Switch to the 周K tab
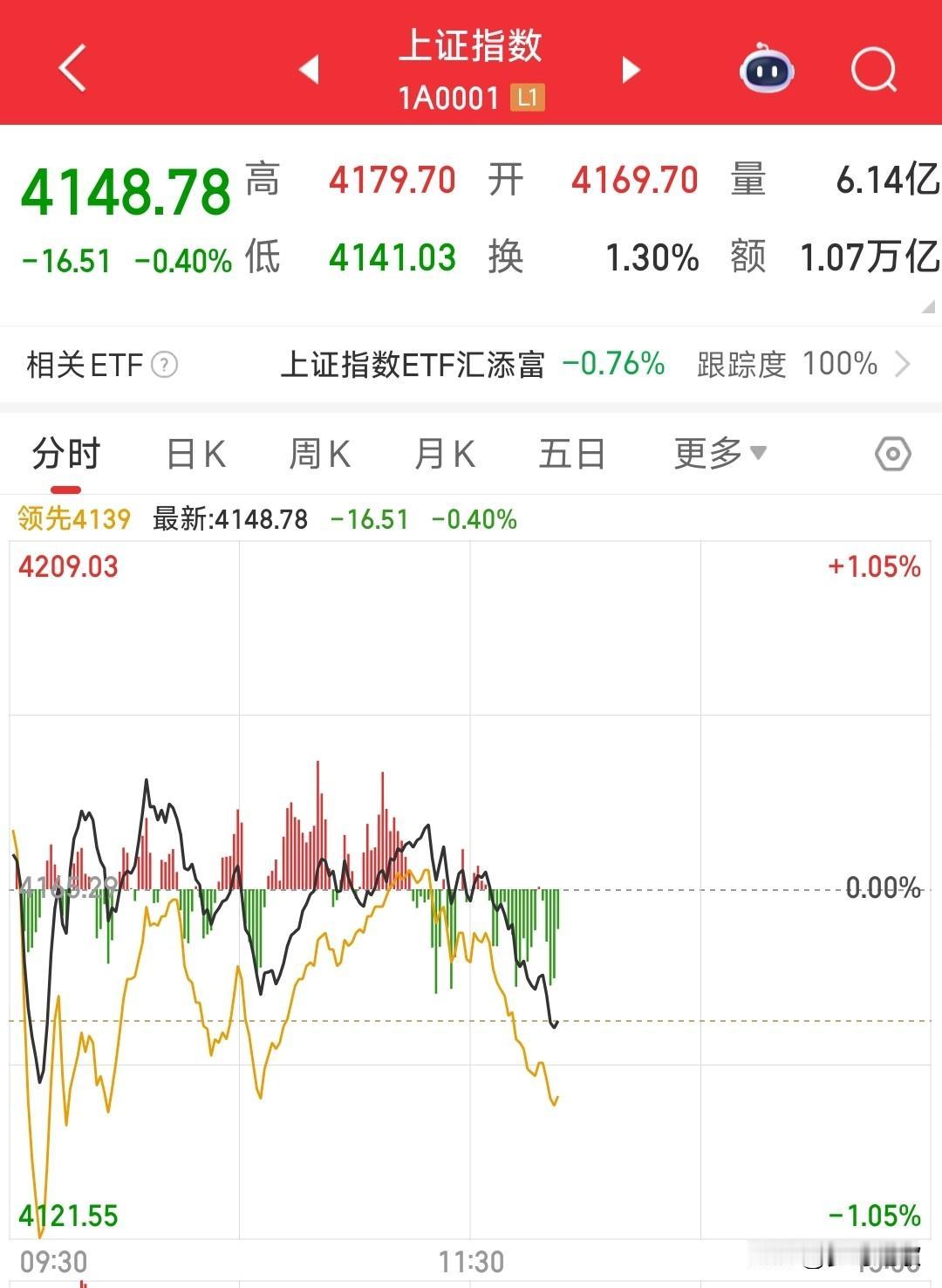The image size is (942, 1288). coord(318,452)
